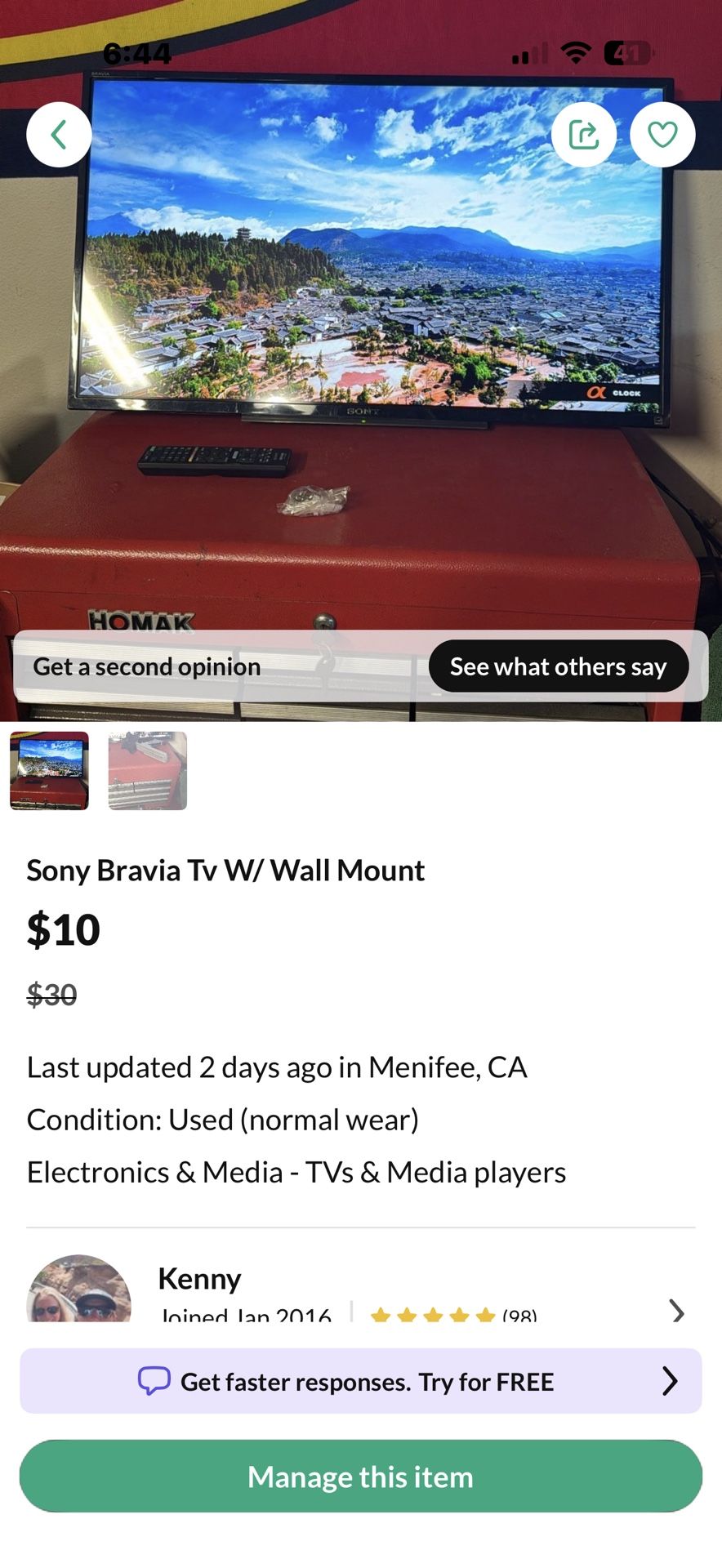This screenshot has width=722, height=1568.
Task: Tap See what others say
Action: (x=558, y=666)
